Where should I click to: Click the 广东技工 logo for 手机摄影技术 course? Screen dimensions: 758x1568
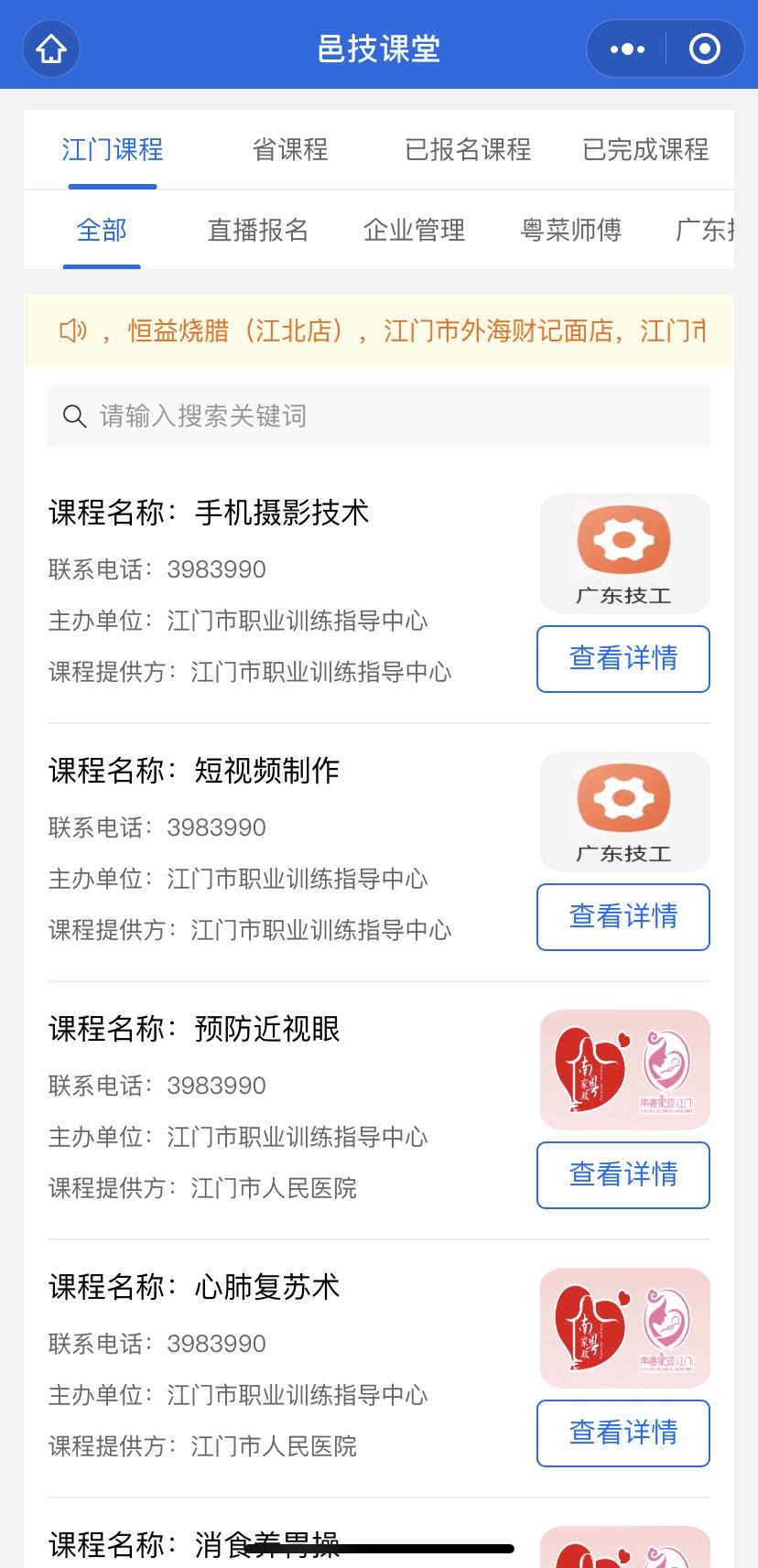pyautogui.click(x=624, y=553)
